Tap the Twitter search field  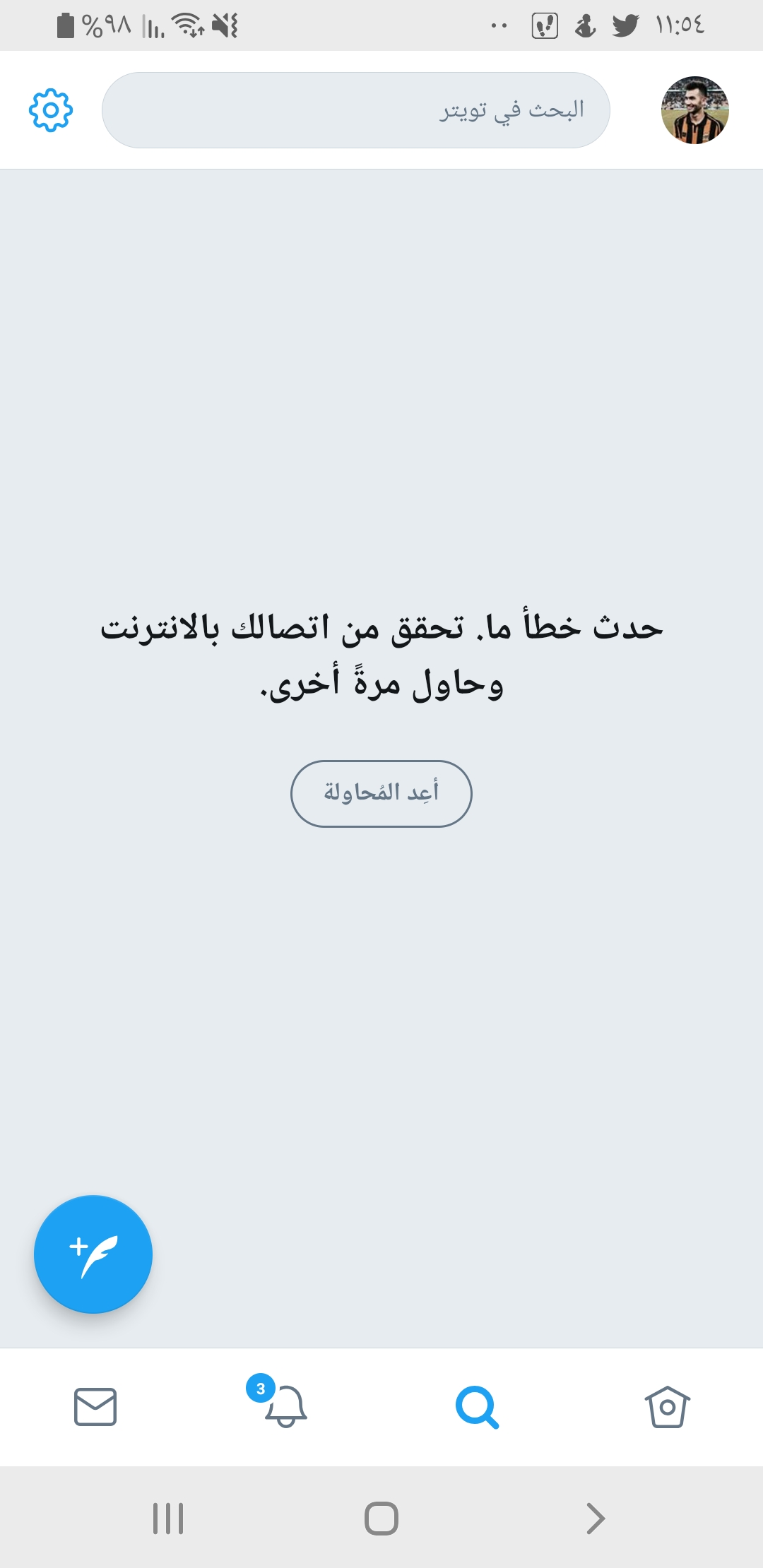(356, 110)
